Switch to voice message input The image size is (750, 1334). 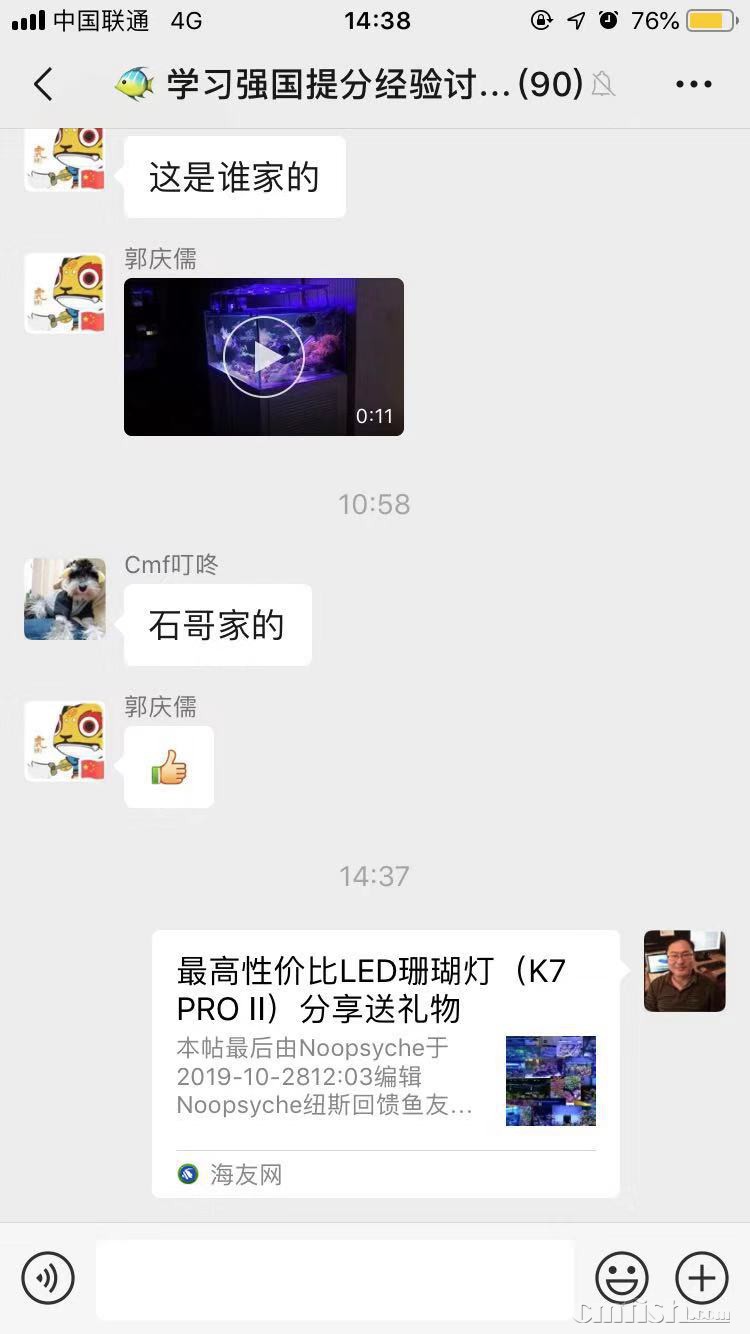pos(48,1277)
